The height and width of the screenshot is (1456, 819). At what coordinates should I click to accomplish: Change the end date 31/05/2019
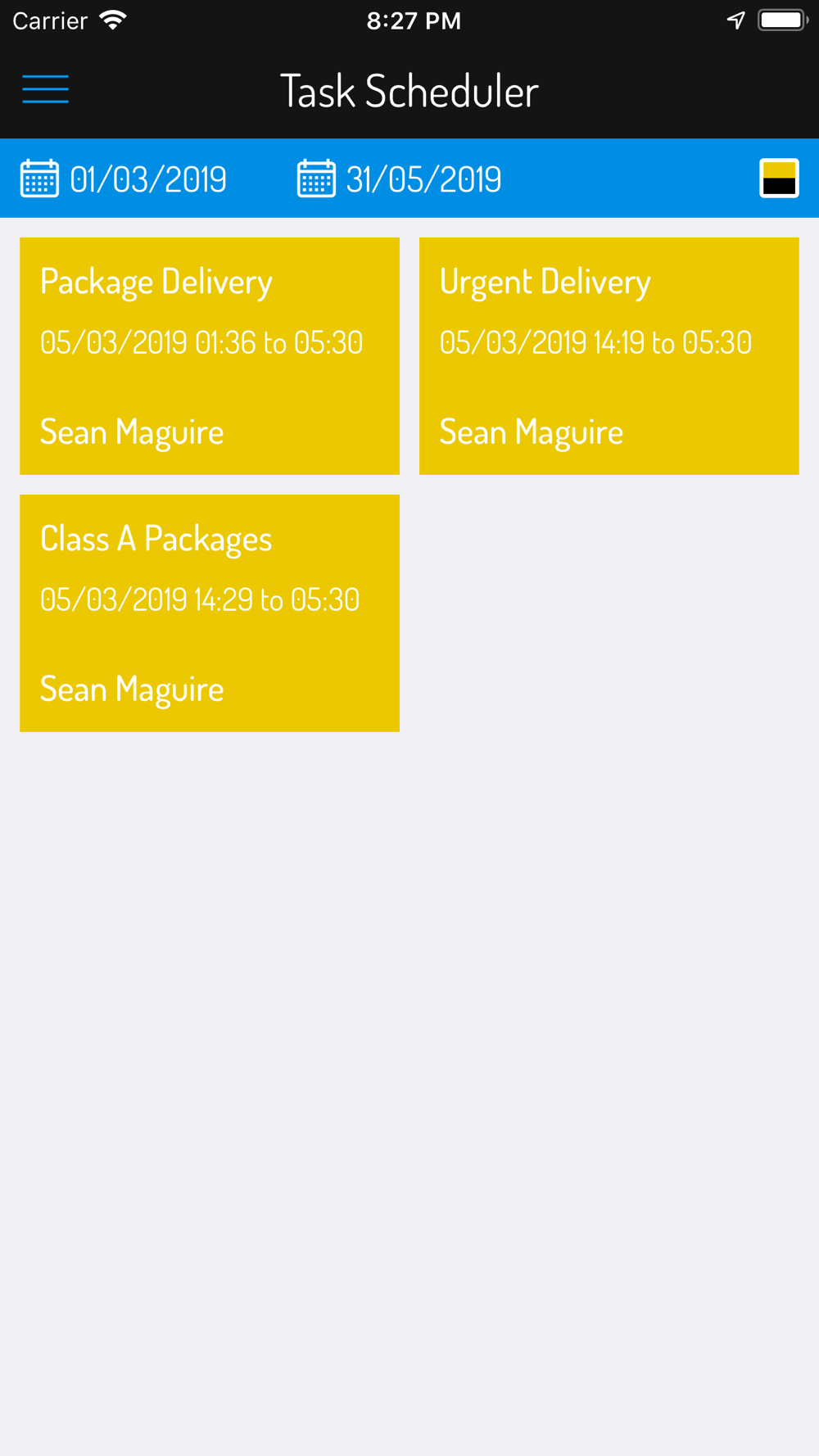coord(400,179)
